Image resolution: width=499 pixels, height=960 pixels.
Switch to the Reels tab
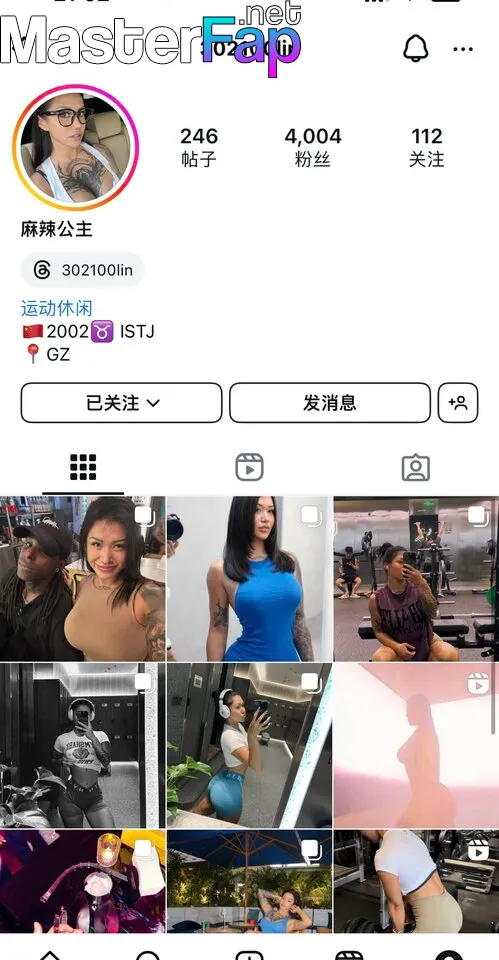tap(249, 468)
